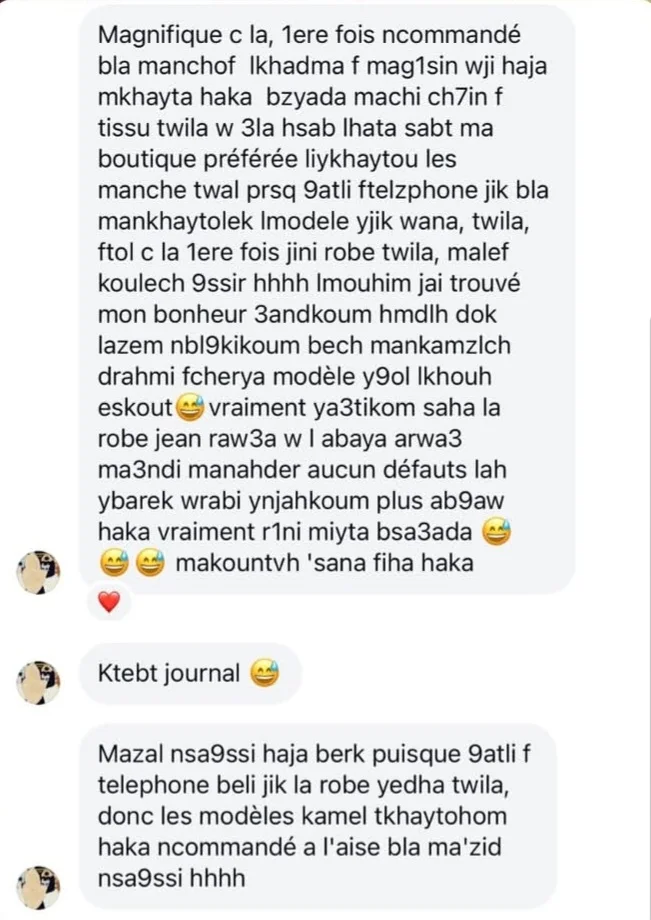651x920 pixels.
Task: View the heart reaction under the long message
Action: [109, 603]
